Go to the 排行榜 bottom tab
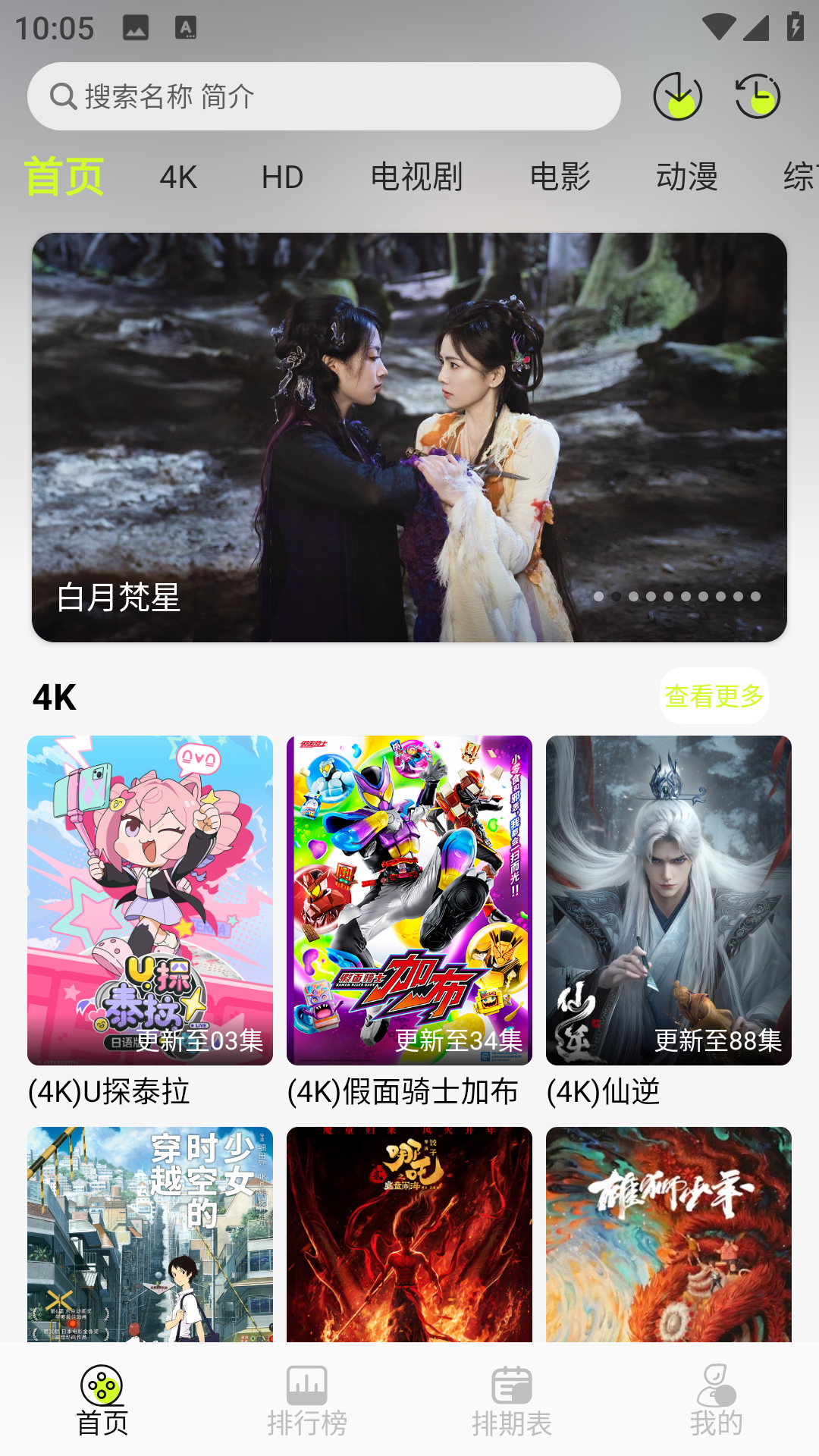The width and height of the screenshot is (819, 1456). pyautogui.click(x=307, y=1400)
